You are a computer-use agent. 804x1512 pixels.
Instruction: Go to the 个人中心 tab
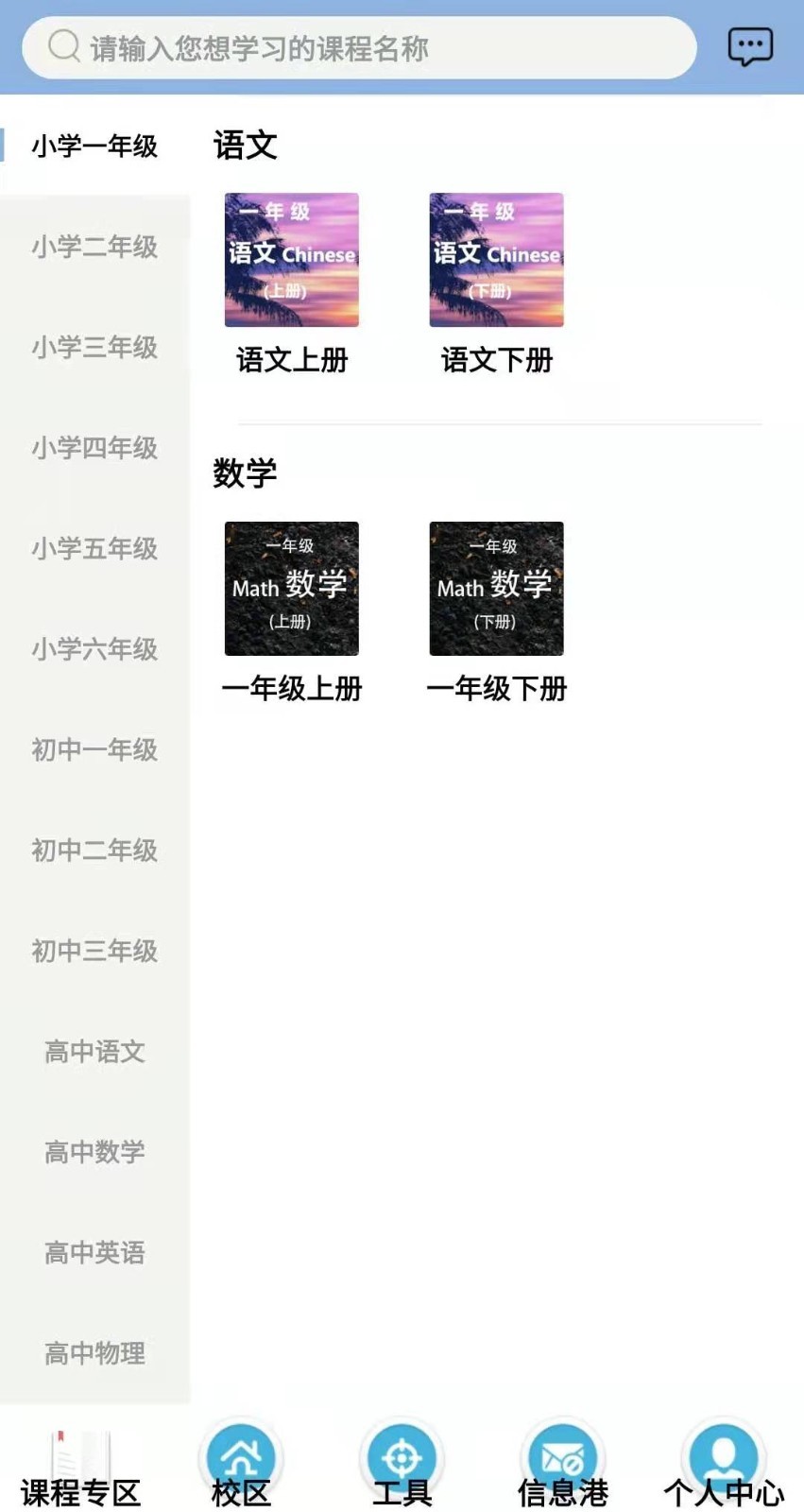click(x=724, y=1469)
